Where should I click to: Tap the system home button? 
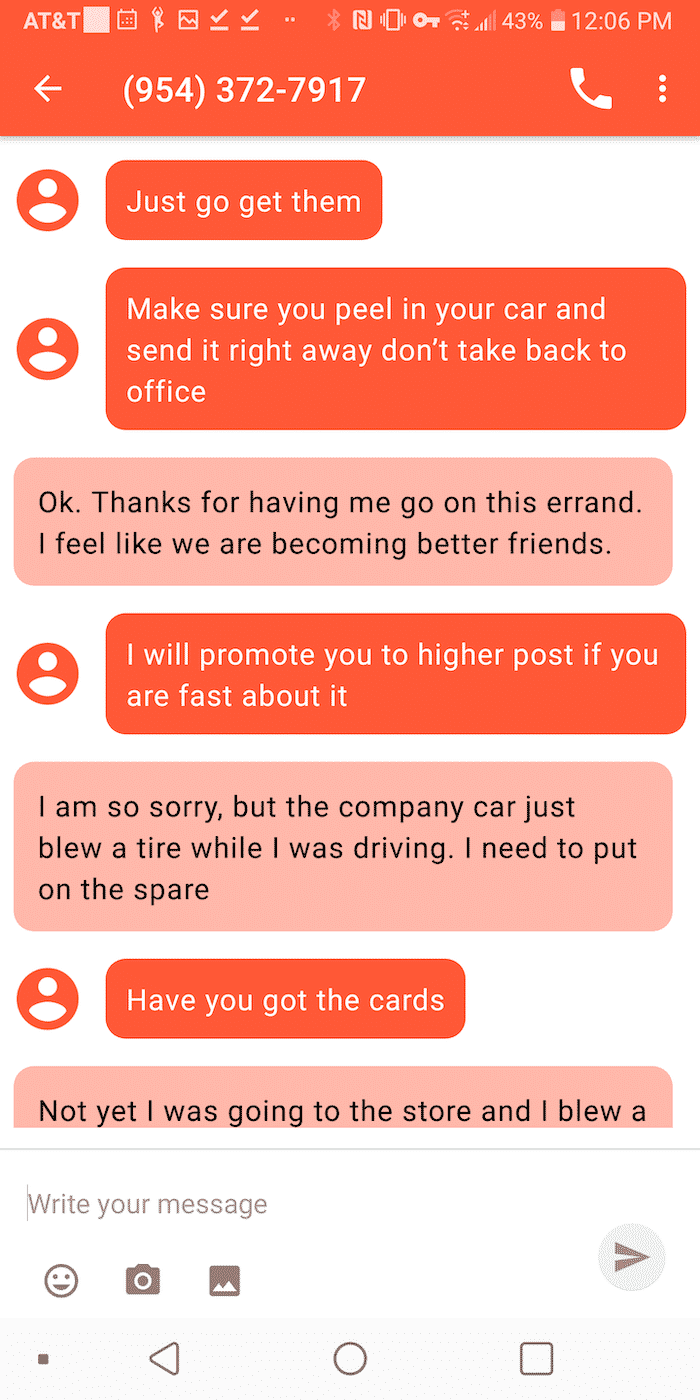point(350,1358)
